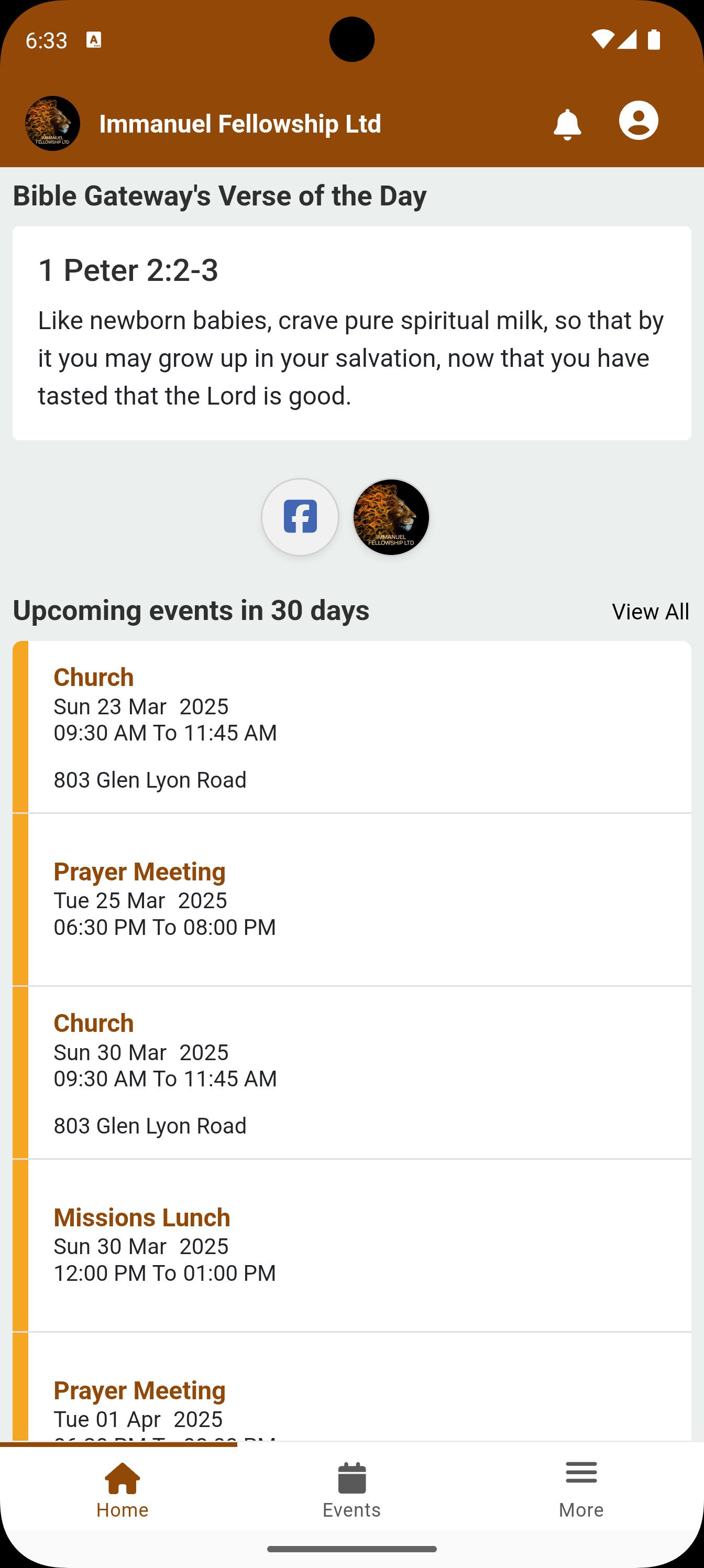Open the Missions Lunch event
This screenshot has height=1568, width=704.
(351, 1245)
